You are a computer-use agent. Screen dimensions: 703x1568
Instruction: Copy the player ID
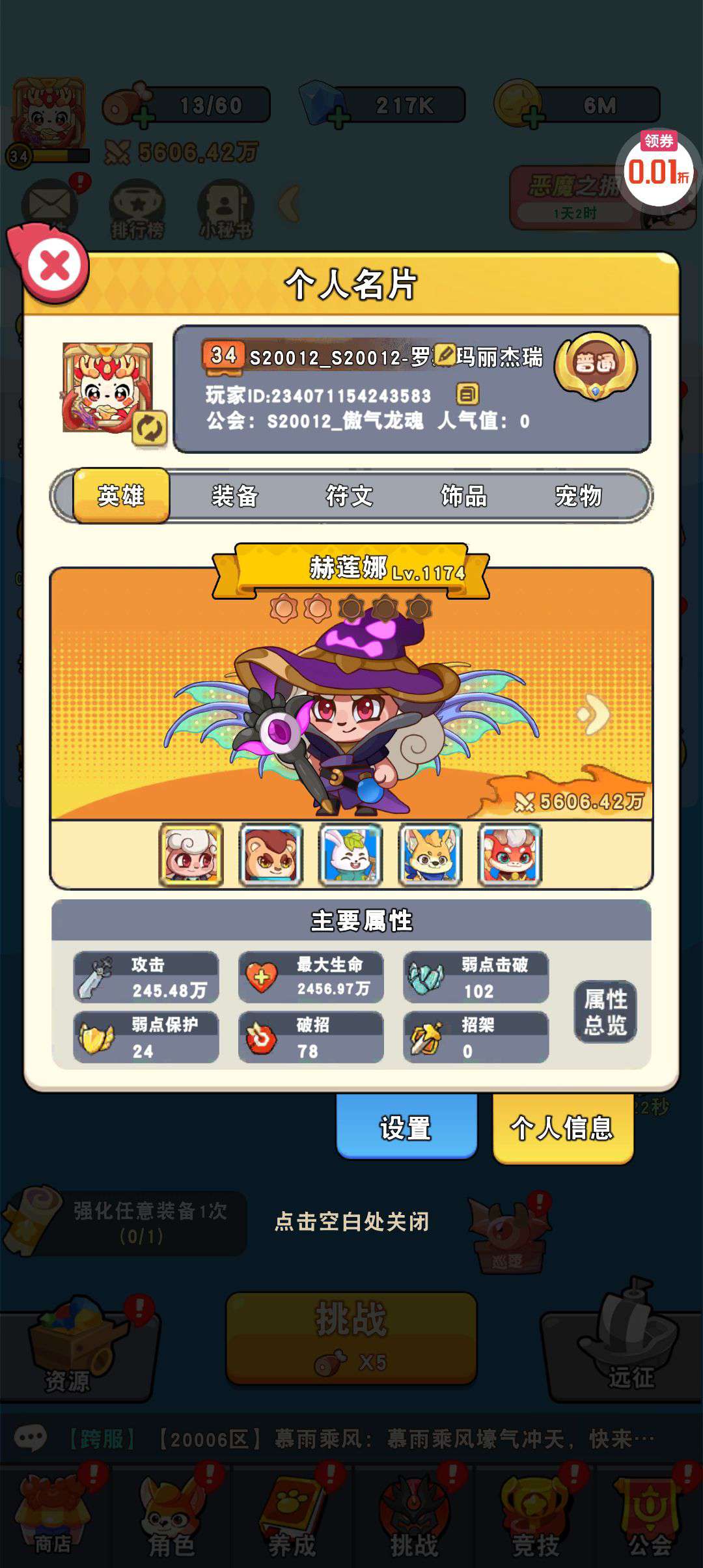(x=467, y=394)
